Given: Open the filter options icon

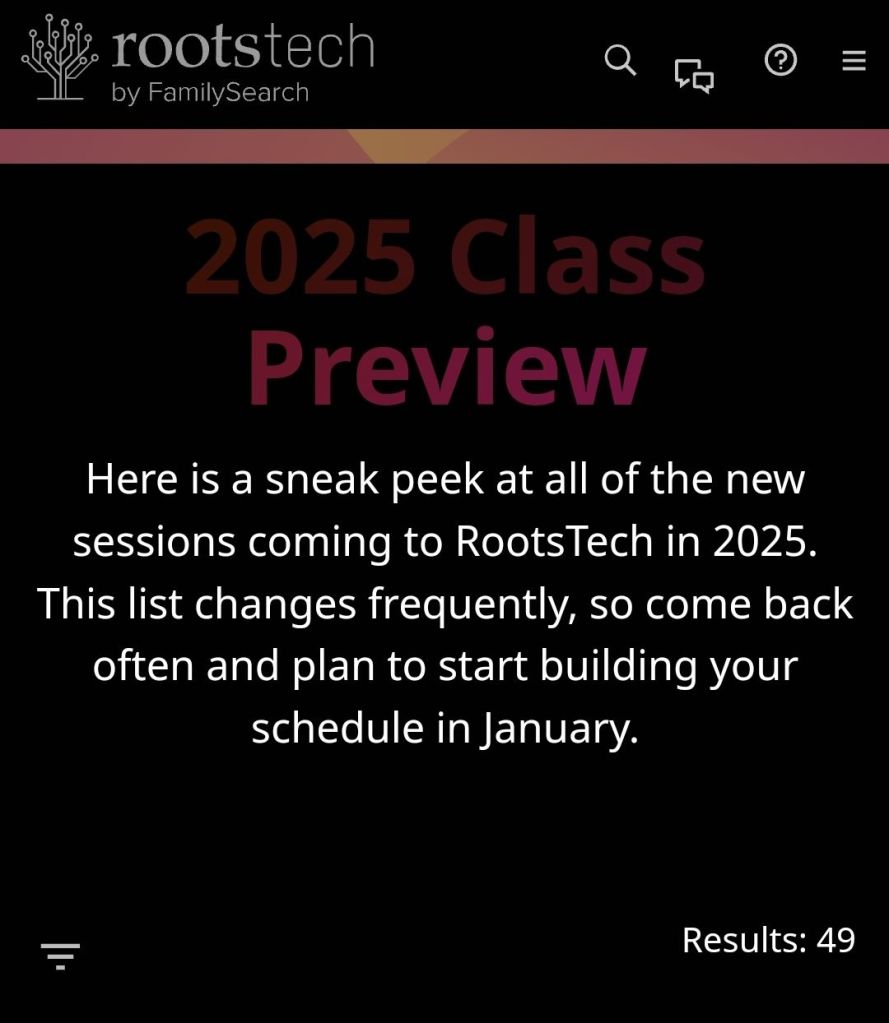Looking at the screenshot, I should point(60,955).
